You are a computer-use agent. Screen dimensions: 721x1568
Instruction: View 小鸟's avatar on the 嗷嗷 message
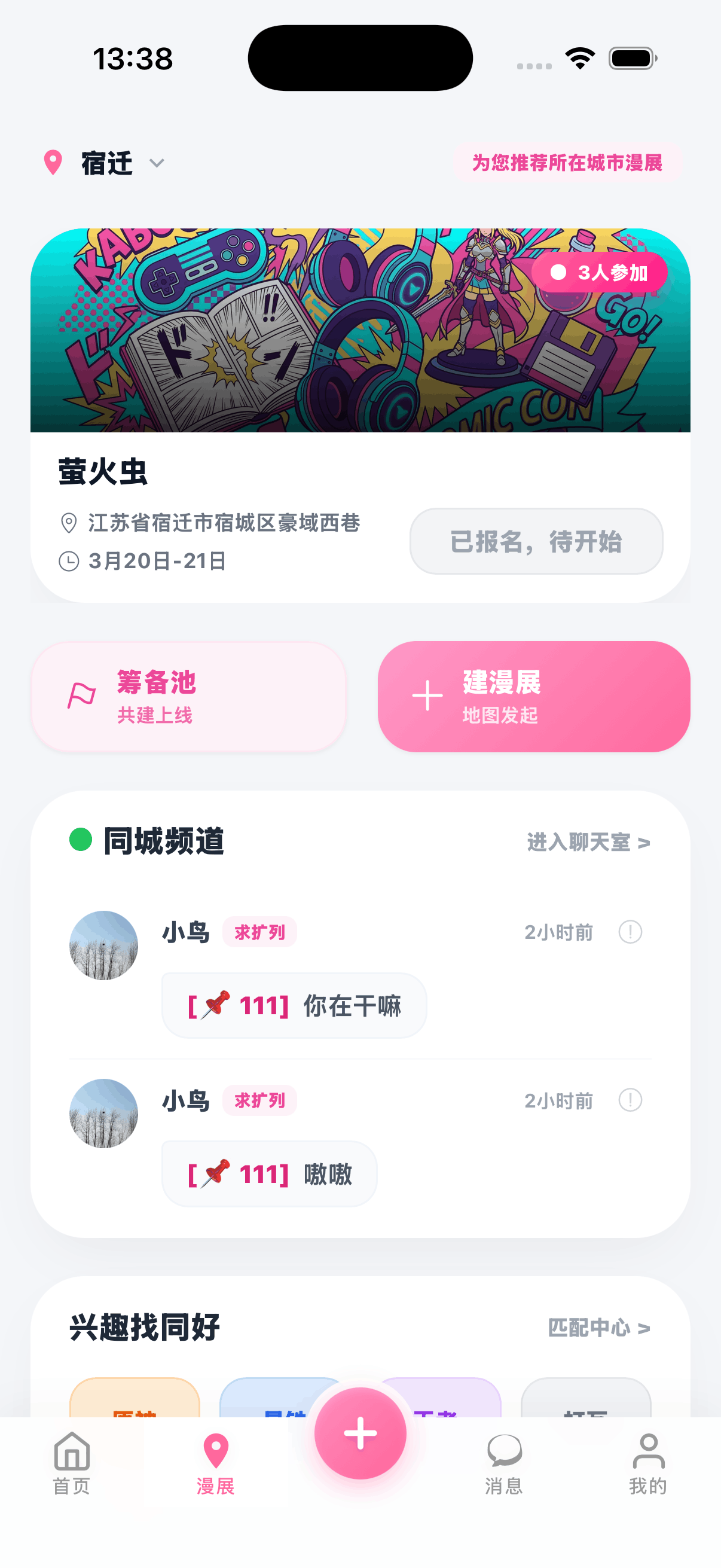click(x=104, y=1113)
